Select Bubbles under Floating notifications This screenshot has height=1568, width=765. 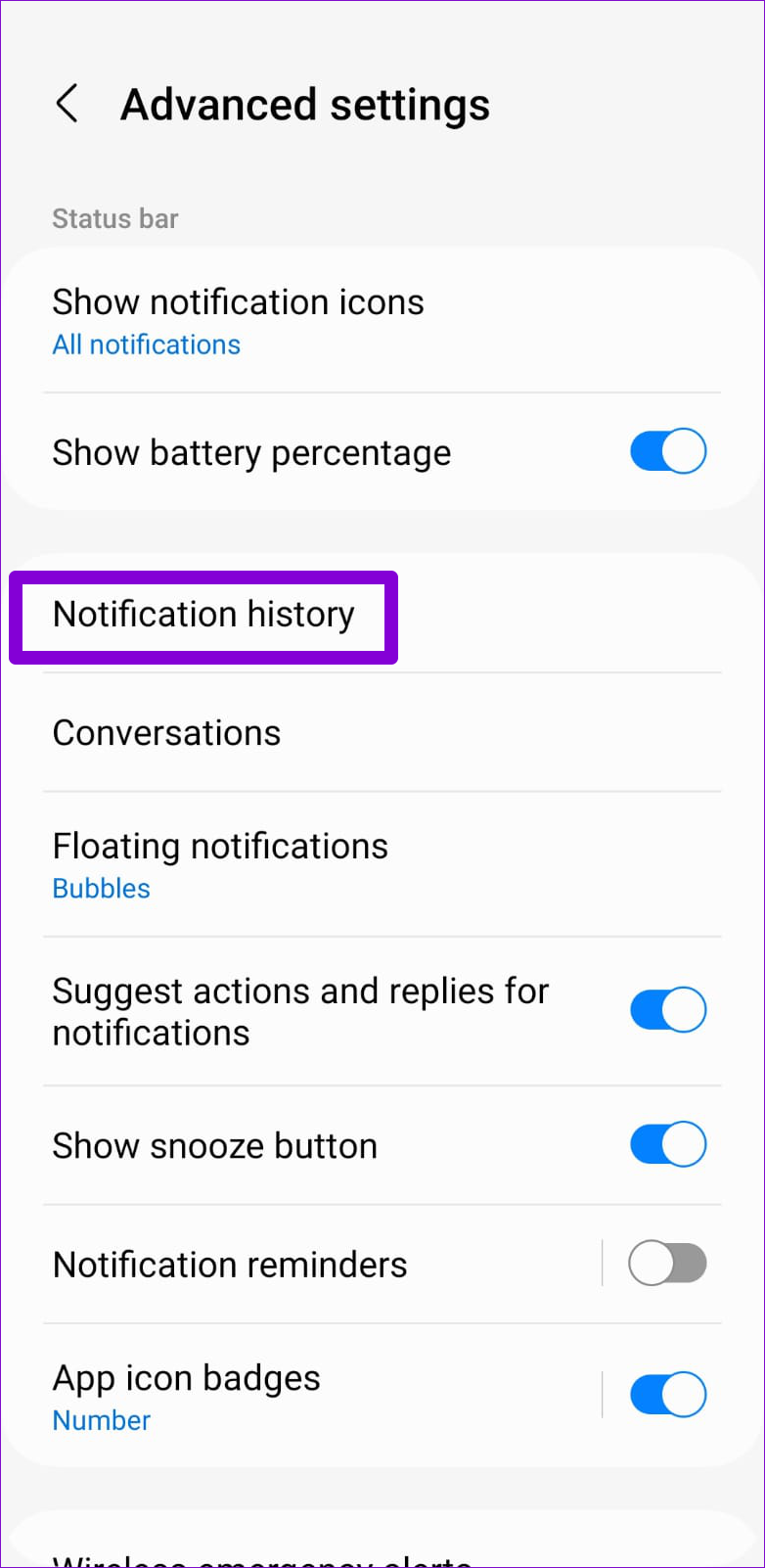(101, 888)
